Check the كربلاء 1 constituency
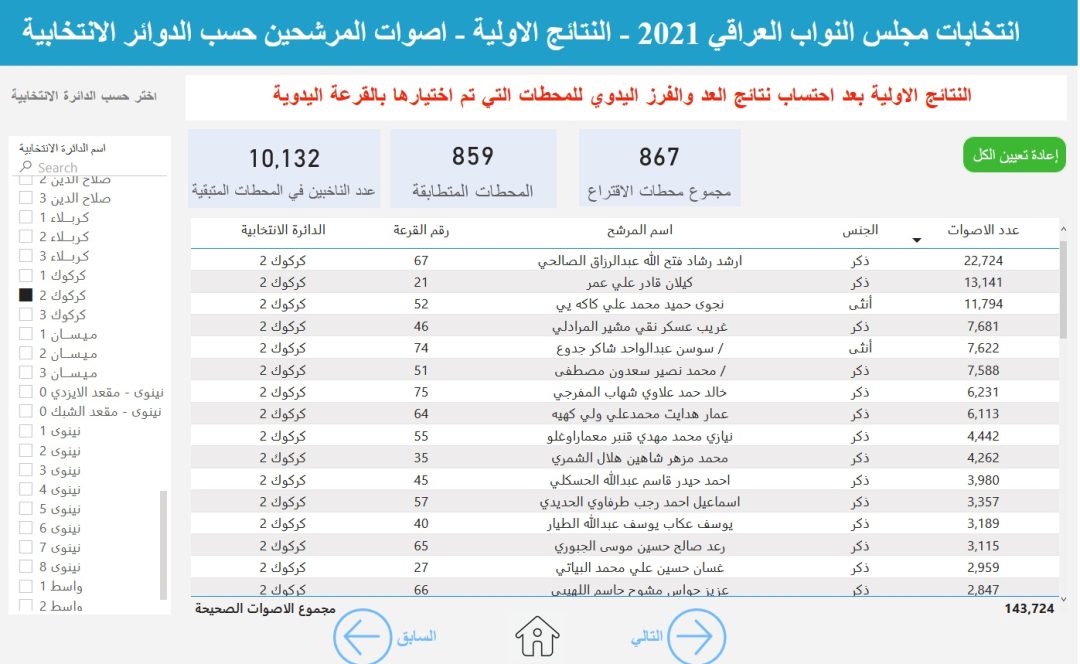Image resolution: width=1080 pixels, height=664 pixels. [x=26, y=218]
